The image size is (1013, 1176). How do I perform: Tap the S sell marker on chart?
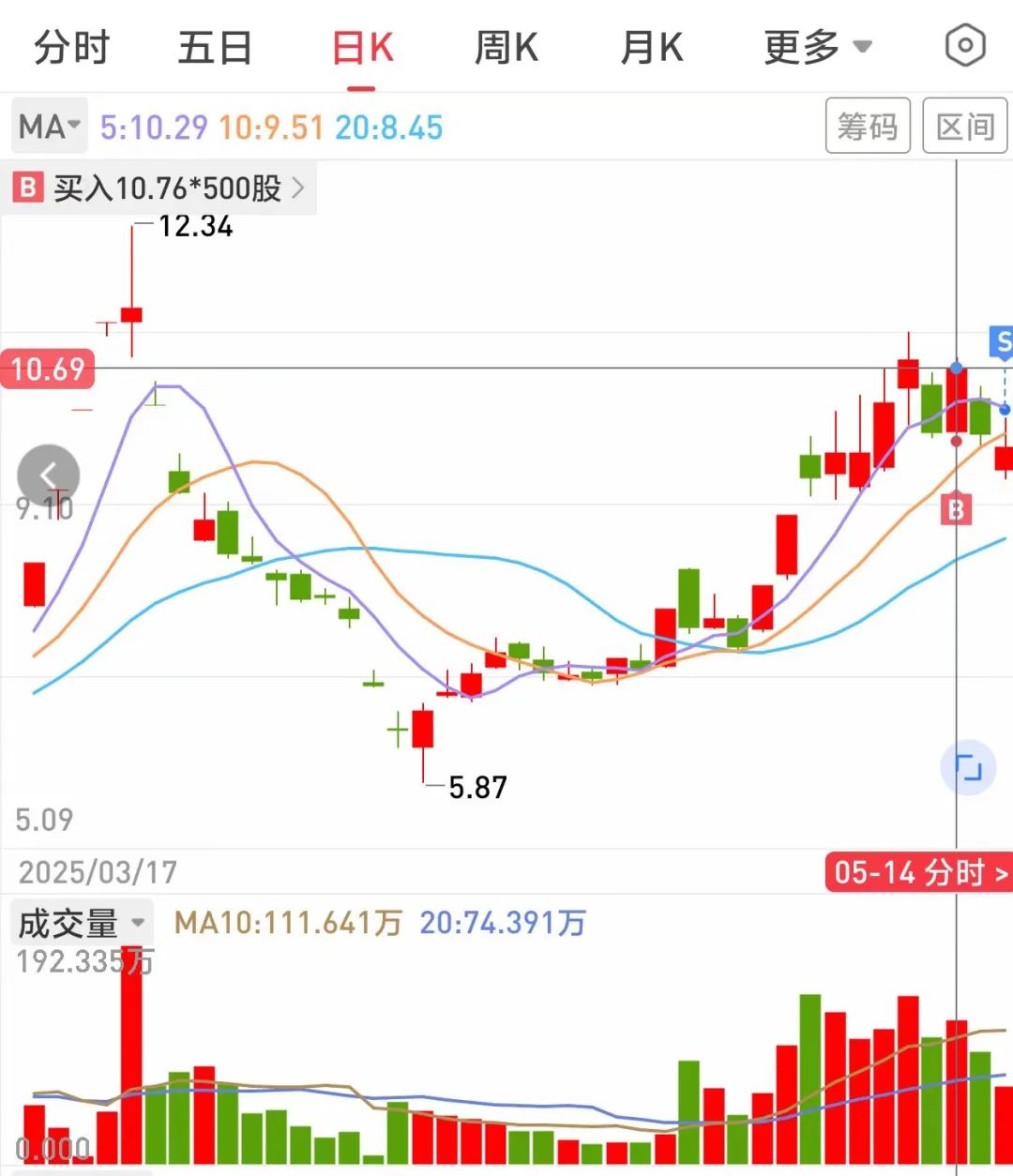[x=1002, y=342]
